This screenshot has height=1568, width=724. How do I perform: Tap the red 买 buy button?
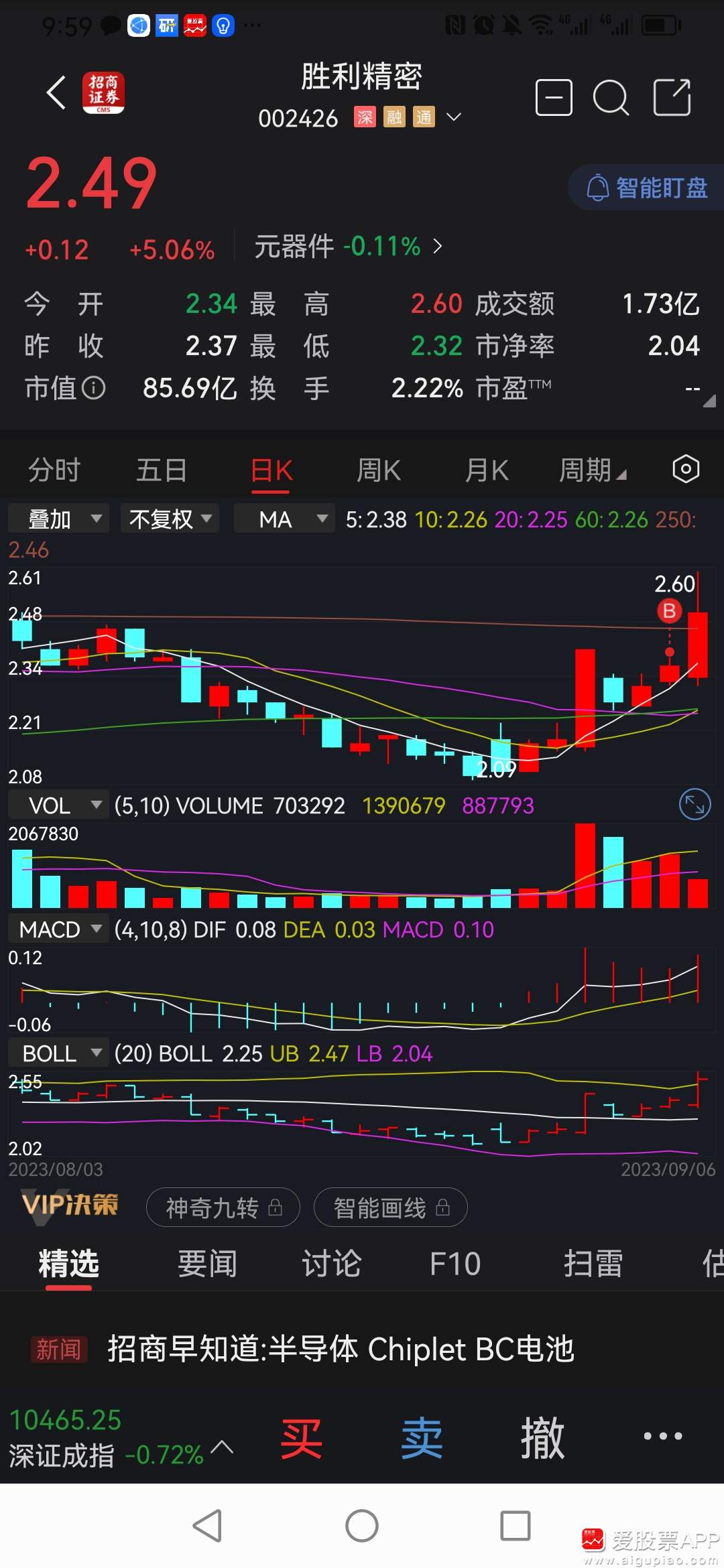coord(301,1438)
